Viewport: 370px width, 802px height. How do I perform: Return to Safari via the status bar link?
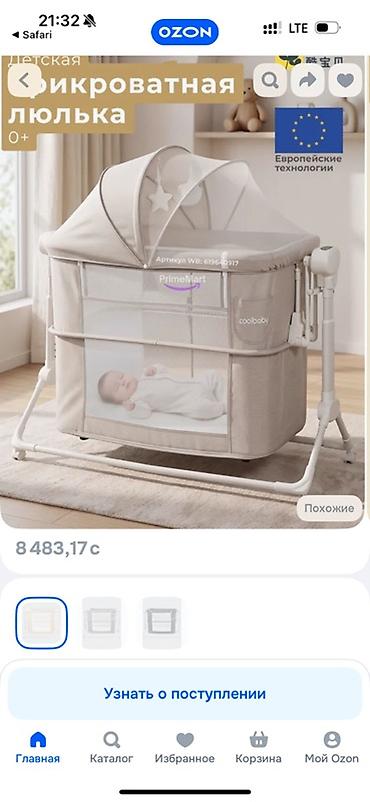click(31, 35)
